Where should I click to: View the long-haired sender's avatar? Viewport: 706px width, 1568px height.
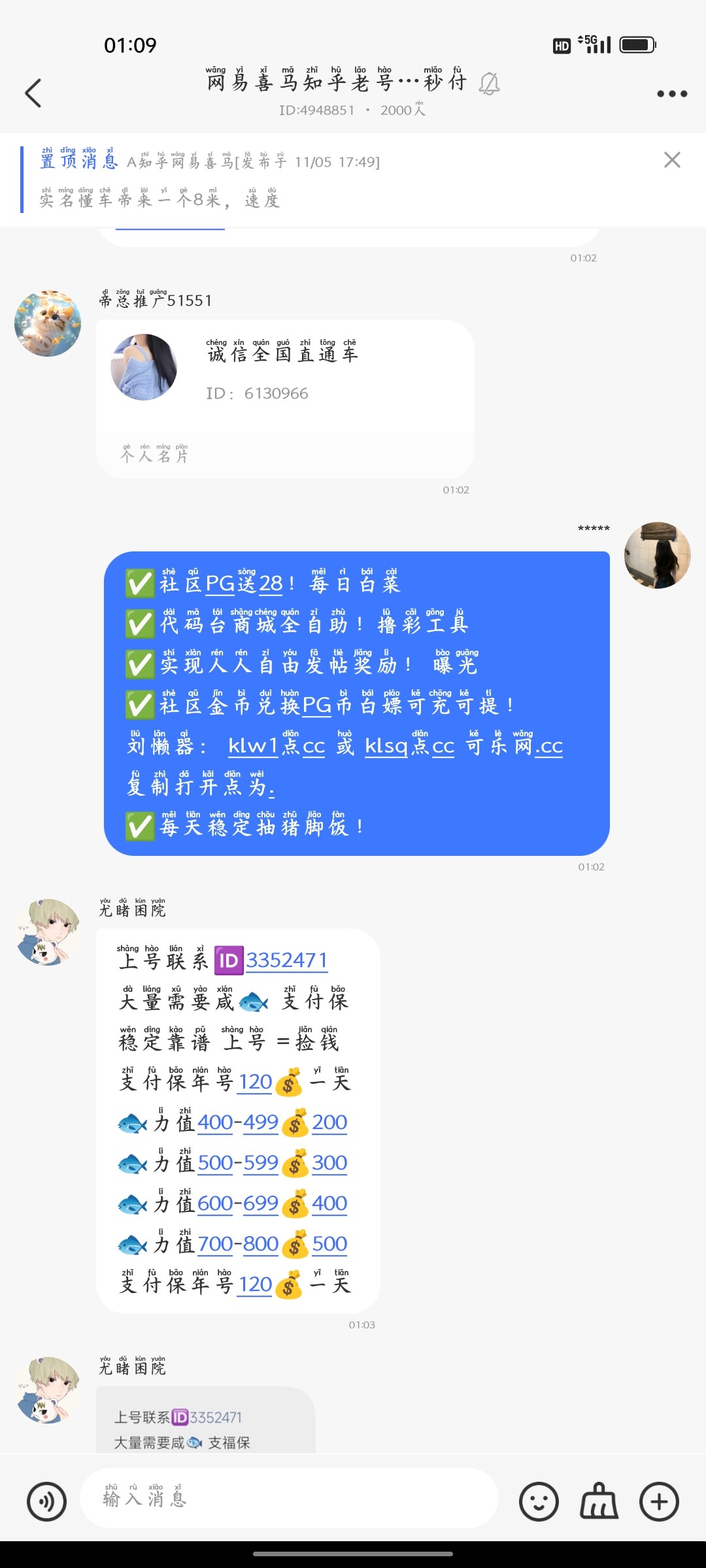point(657,555)
